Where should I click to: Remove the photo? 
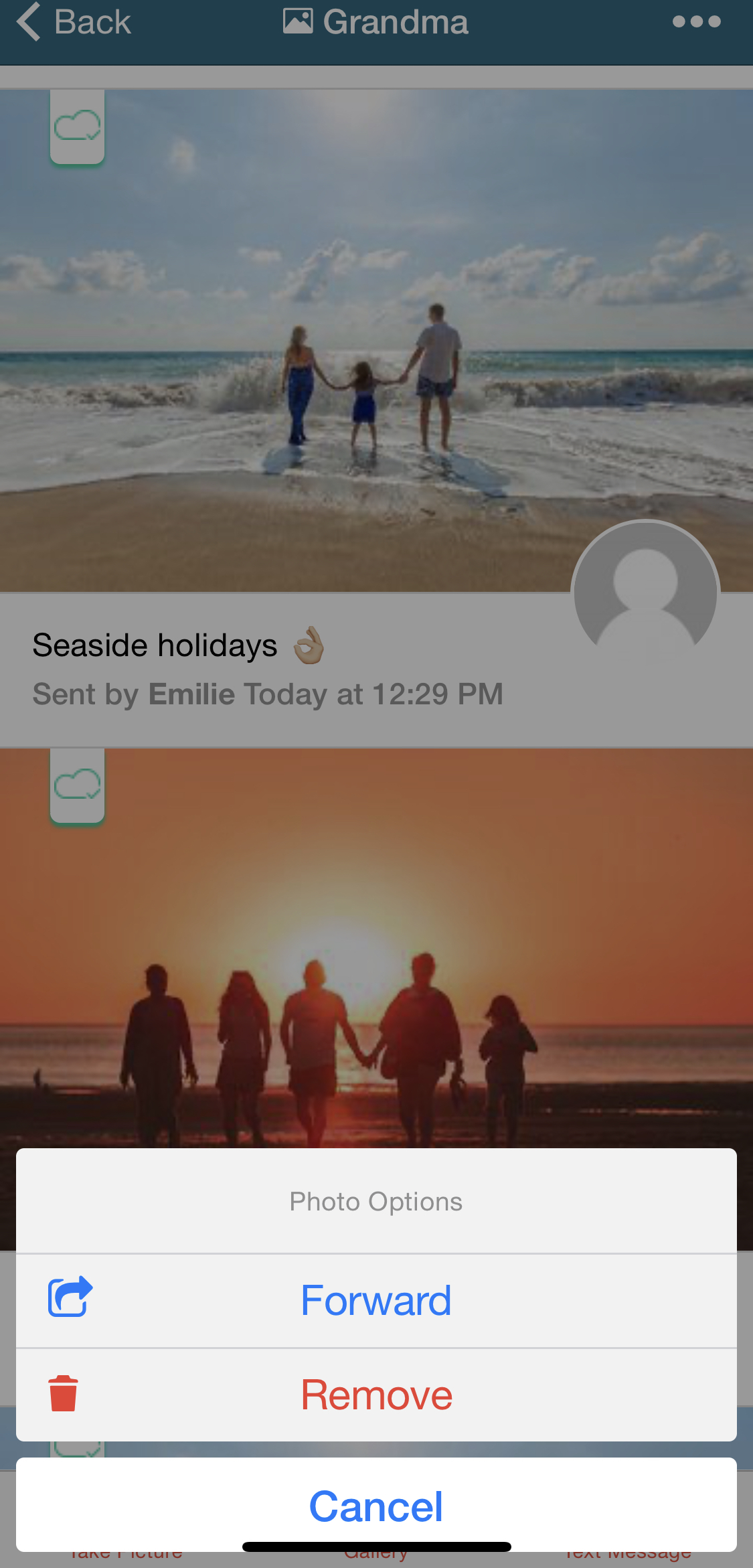coord(376,1395)
